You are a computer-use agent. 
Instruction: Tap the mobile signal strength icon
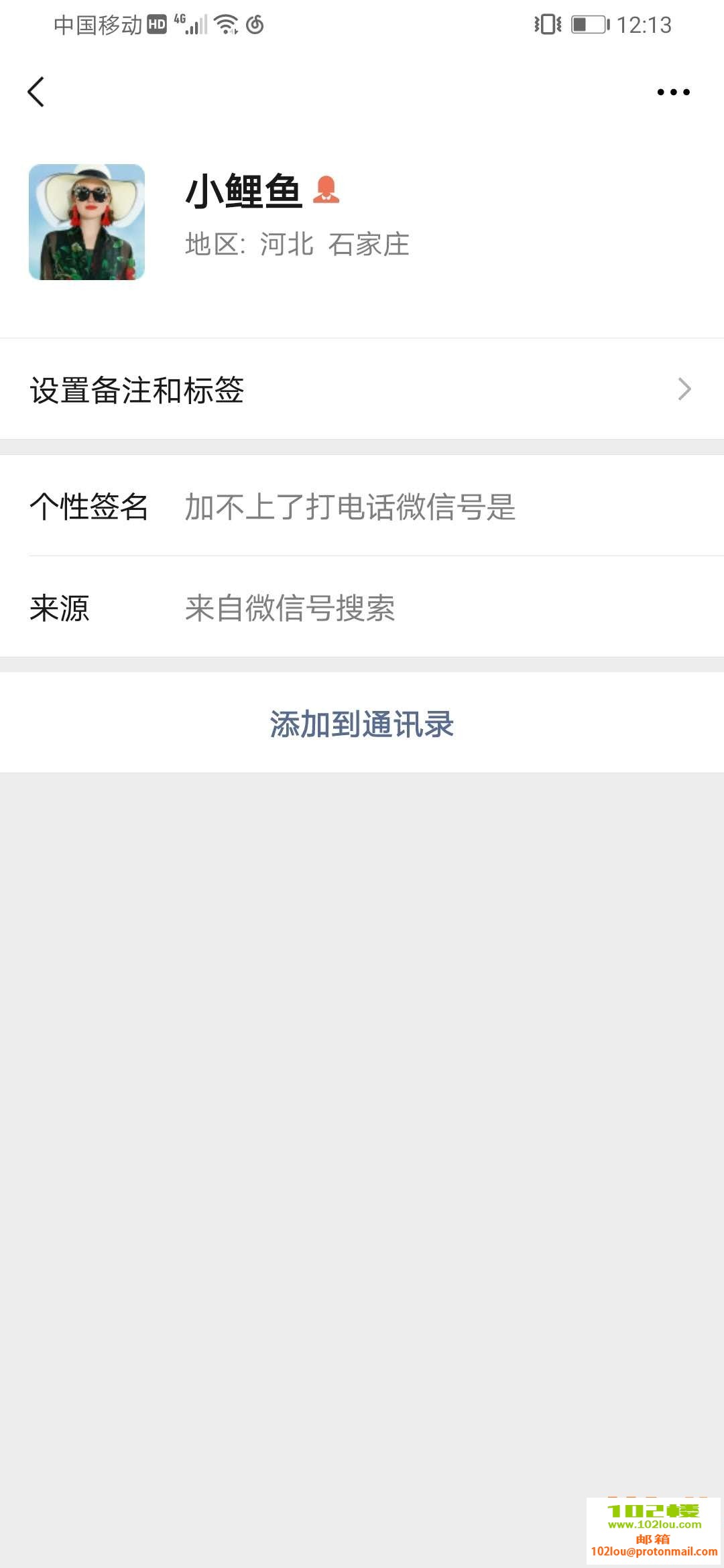[195, 27]
